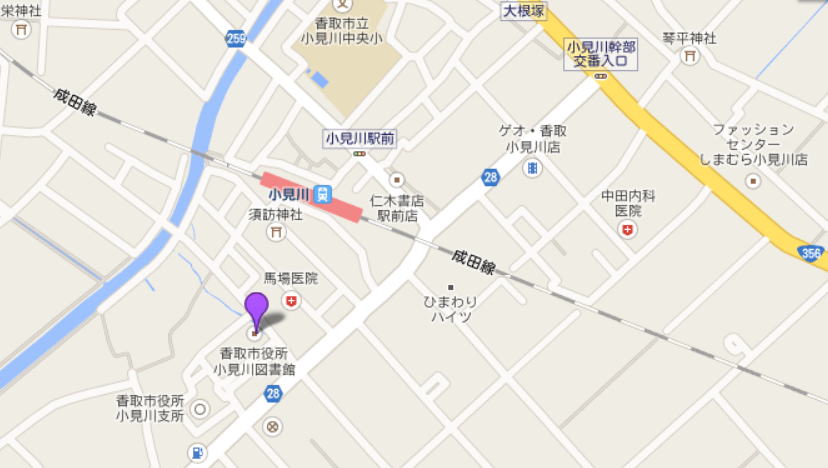Select the 中田内科医院 clinic marker
The image size is (828, 468).
tap(627, 231)
